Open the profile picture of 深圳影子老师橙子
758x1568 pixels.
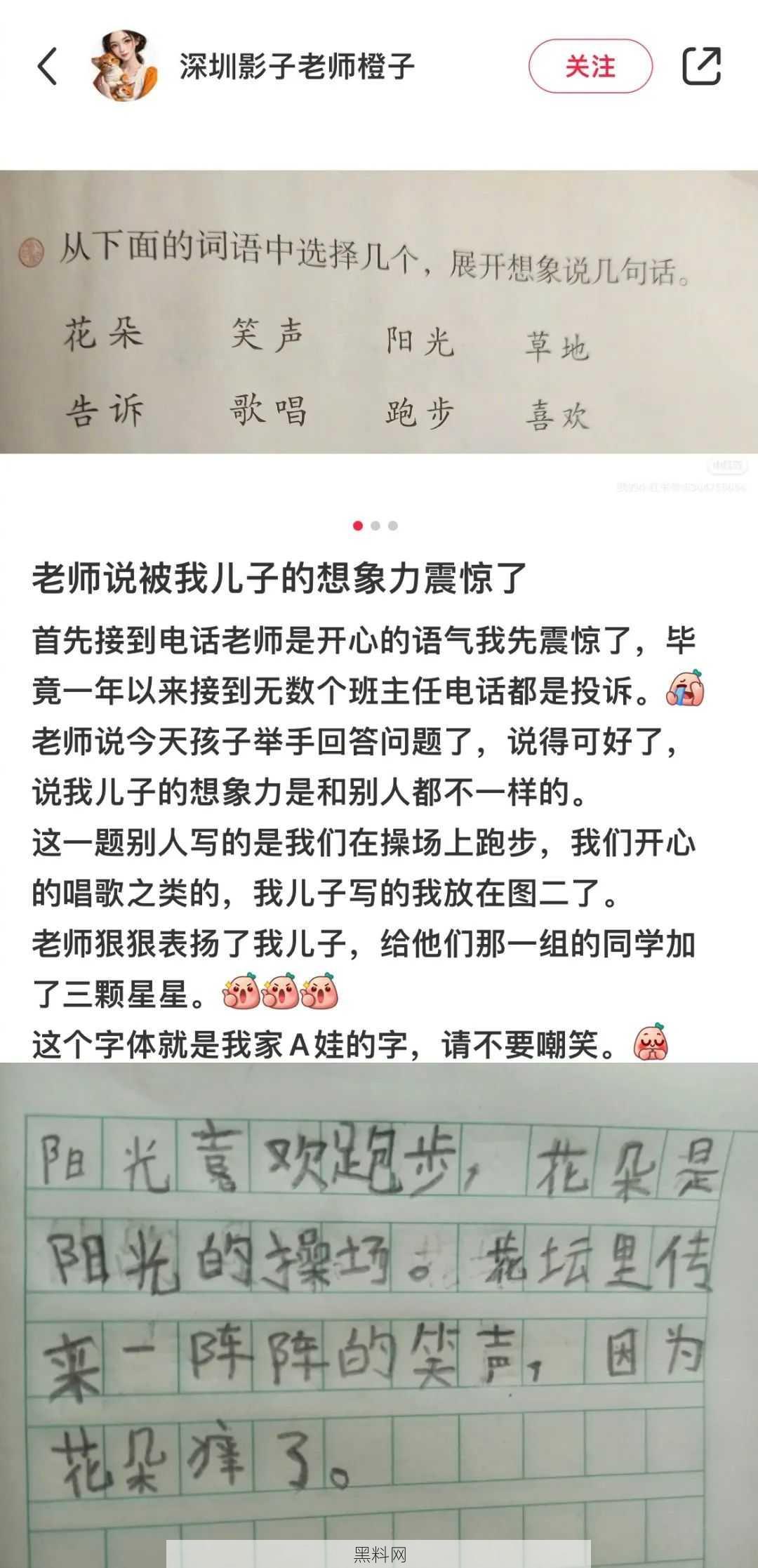[123, 67]
